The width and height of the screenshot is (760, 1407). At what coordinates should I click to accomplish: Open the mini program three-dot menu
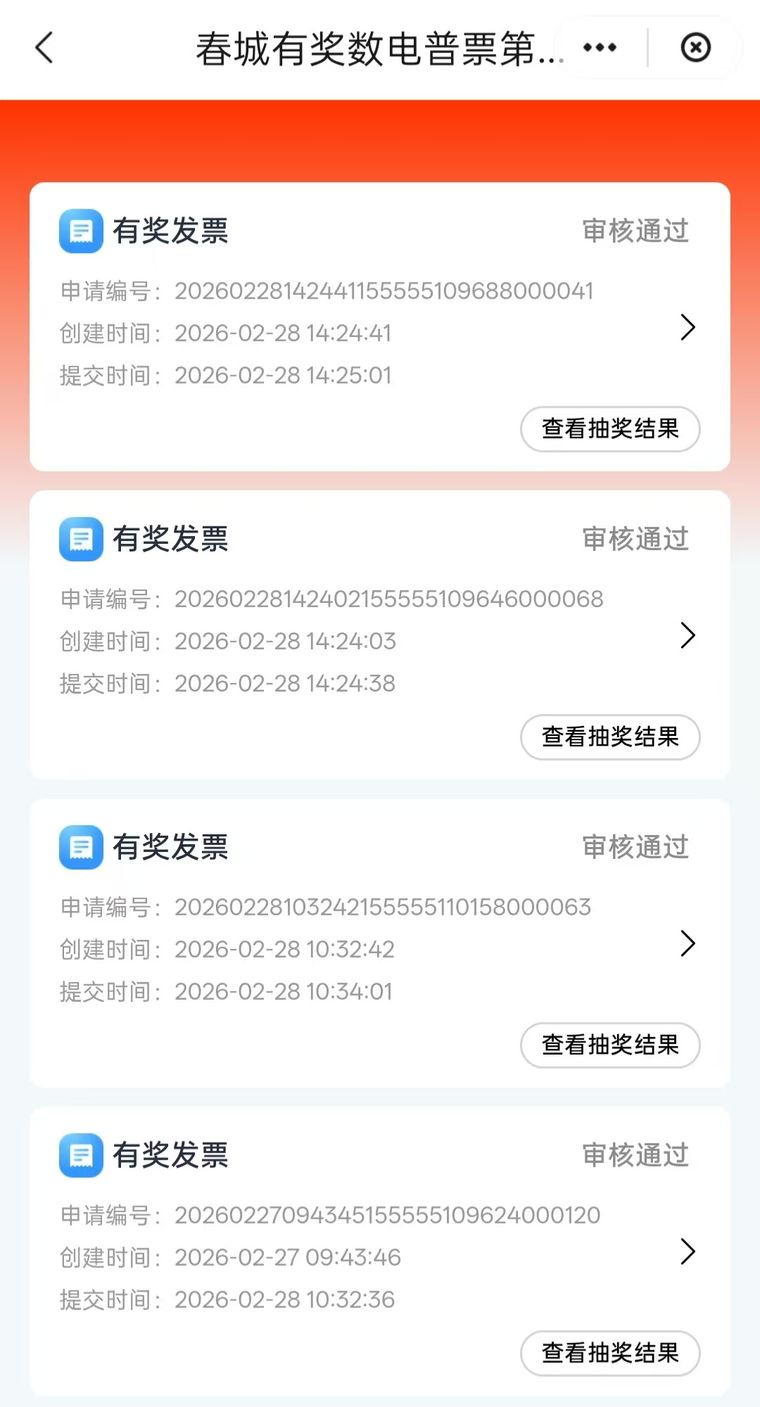[600, 48]
